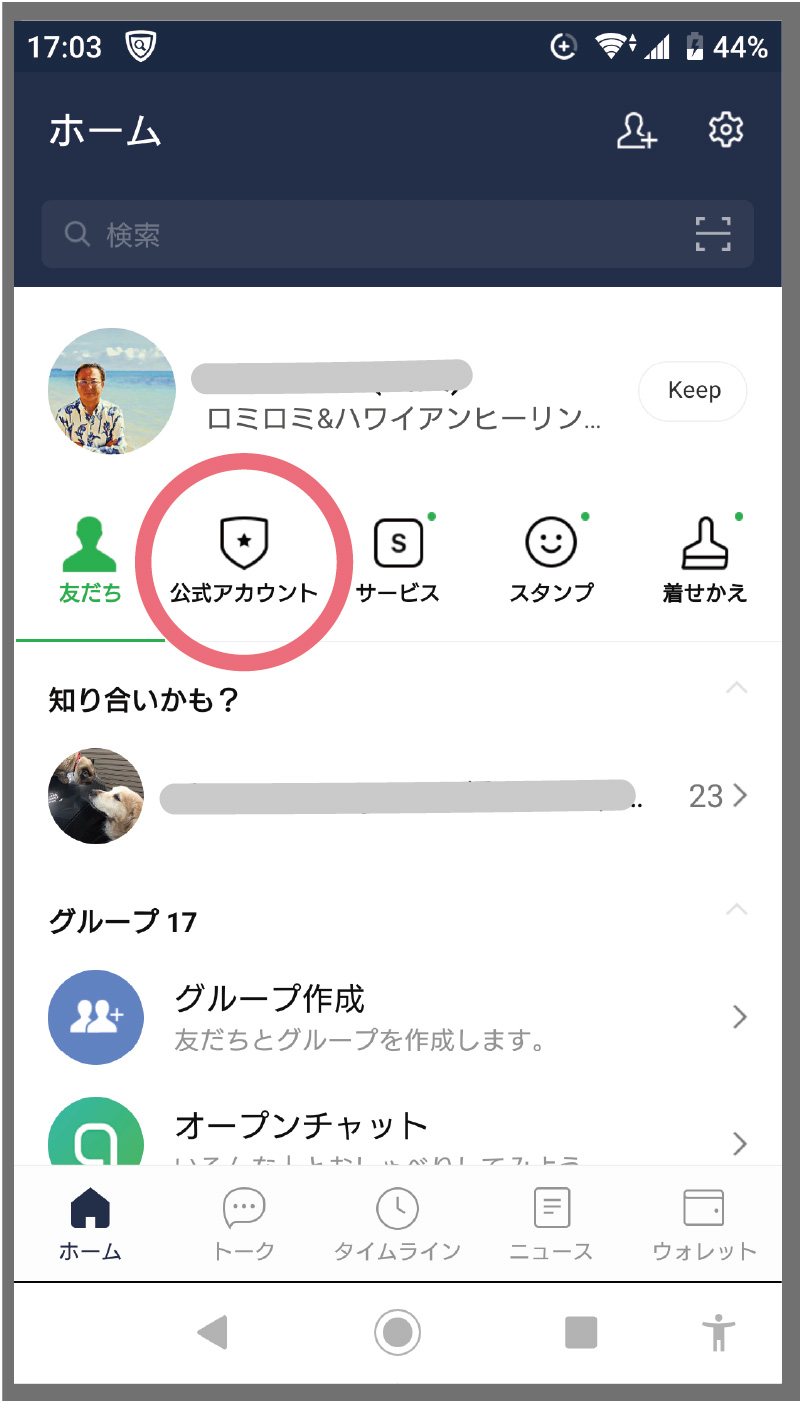800x1401 pixels.
Task: Switch to the 公式アカウント tab
Action: click(244, 561)
